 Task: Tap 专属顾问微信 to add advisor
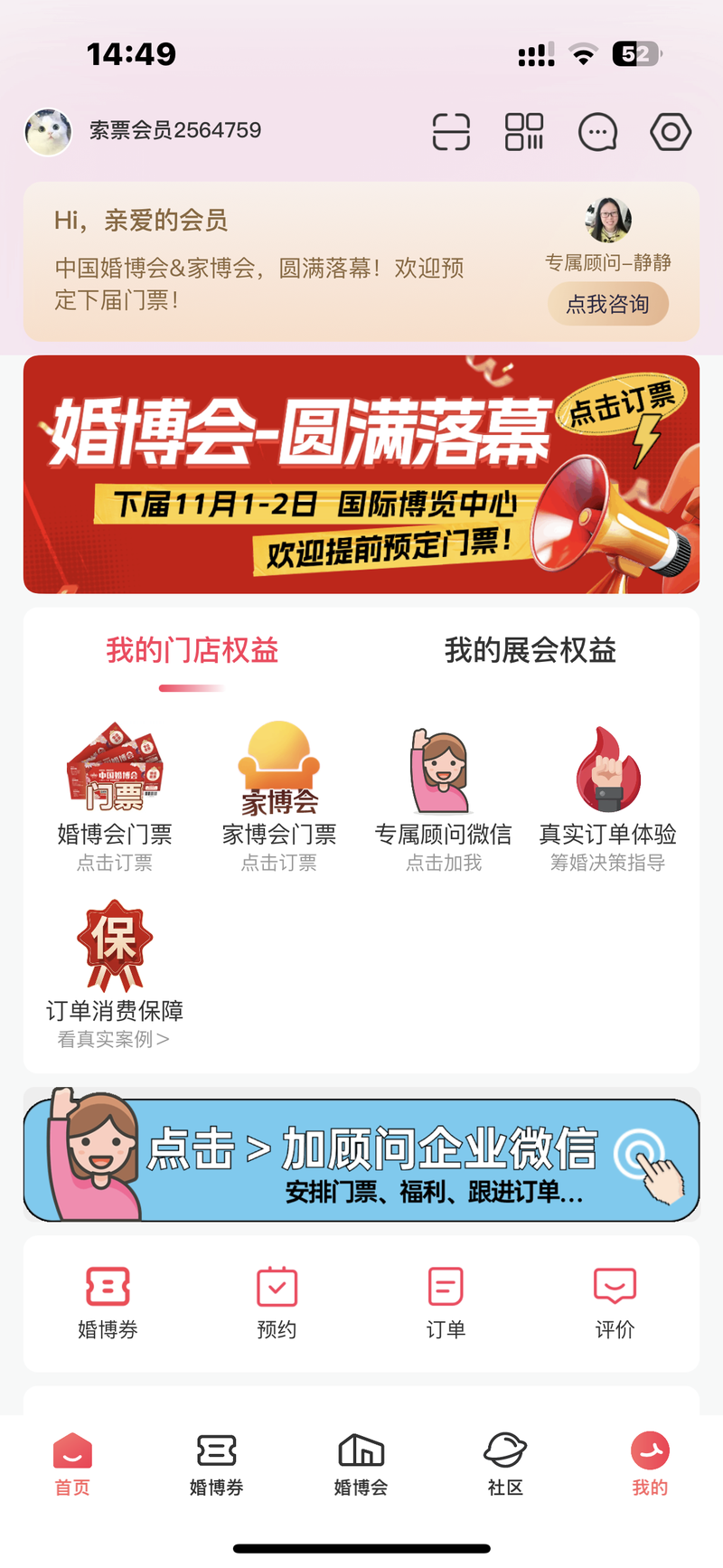443,796
